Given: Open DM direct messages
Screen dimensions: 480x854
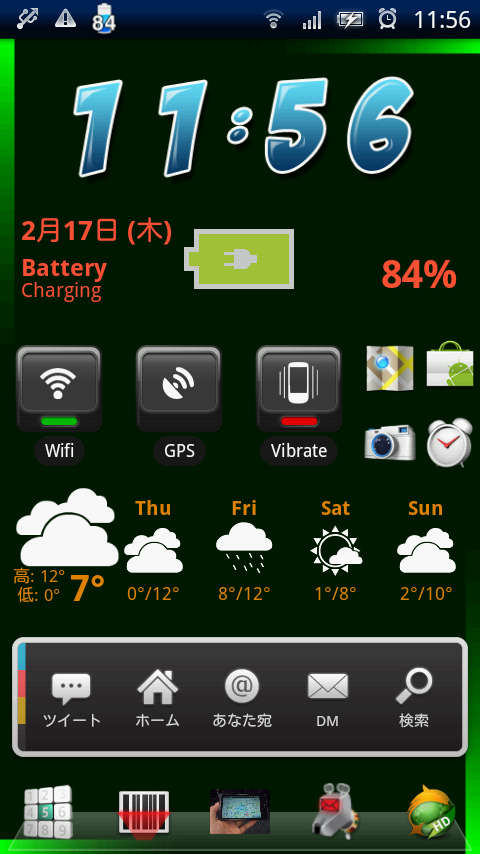Looking at the screenshot, I should [327, 700].
